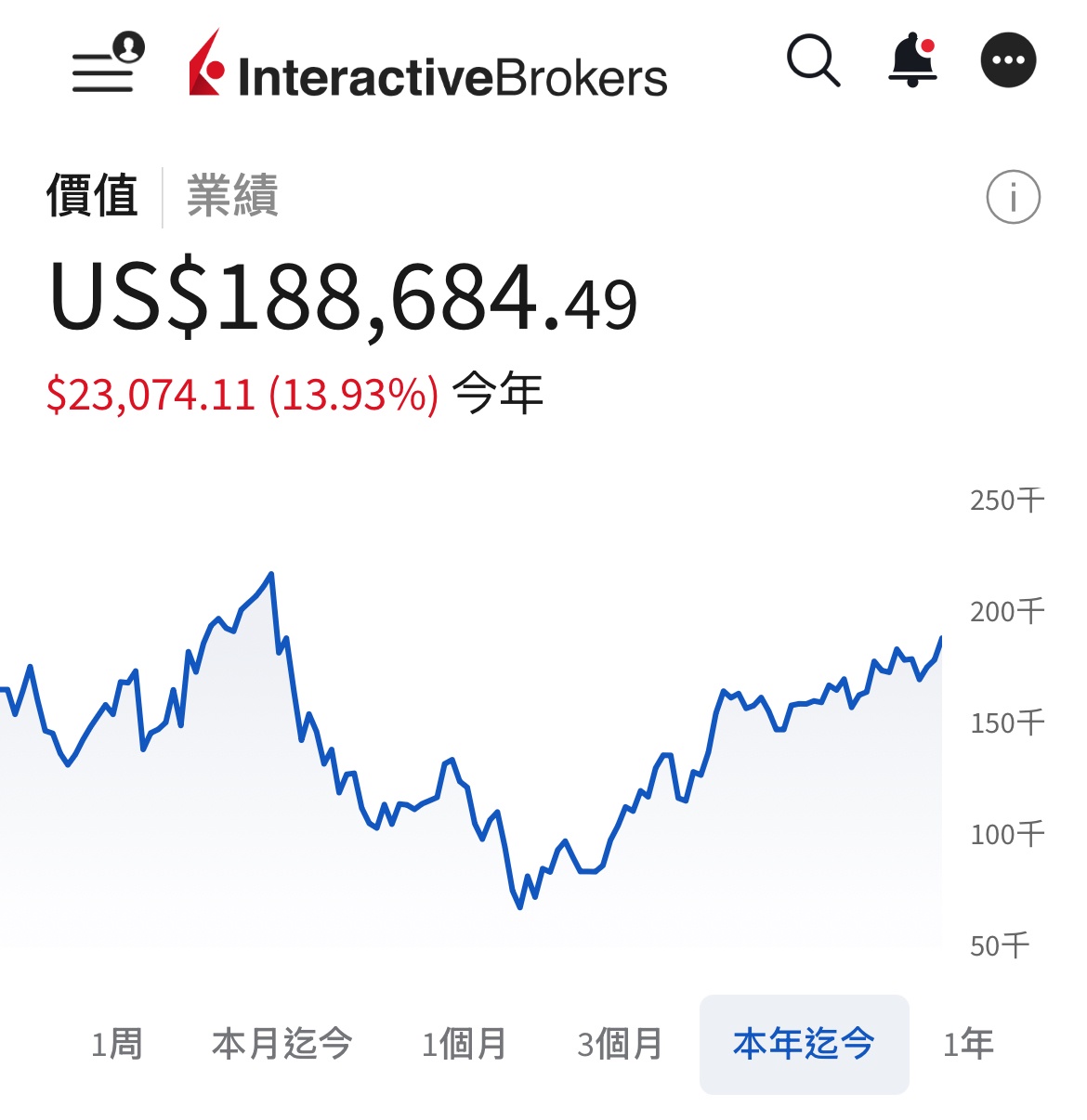Image resolution: width=1087 pixels, height=1120 pixels.
Task: Open the three-dot more options menu
Action: tap(1008, 61)
